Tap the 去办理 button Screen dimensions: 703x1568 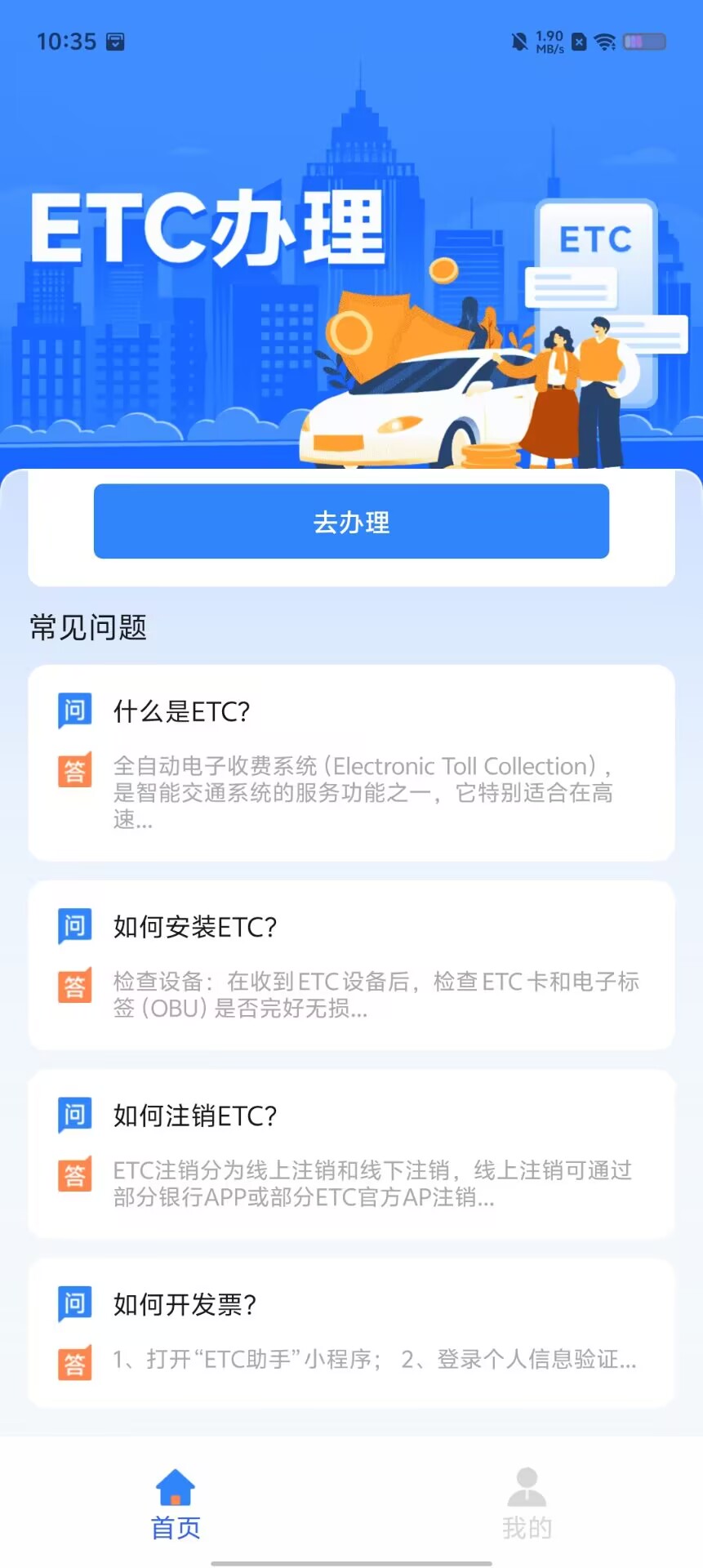pos(351,521)
